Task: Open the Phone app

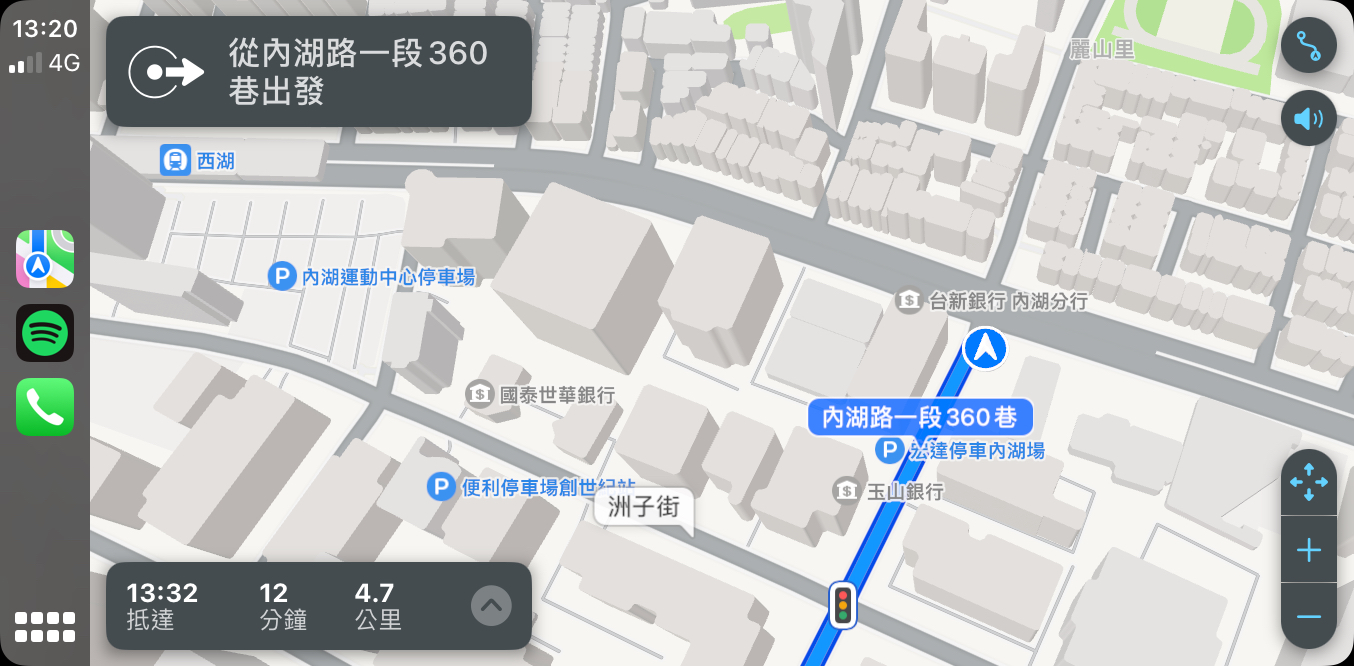Action: 45,407
